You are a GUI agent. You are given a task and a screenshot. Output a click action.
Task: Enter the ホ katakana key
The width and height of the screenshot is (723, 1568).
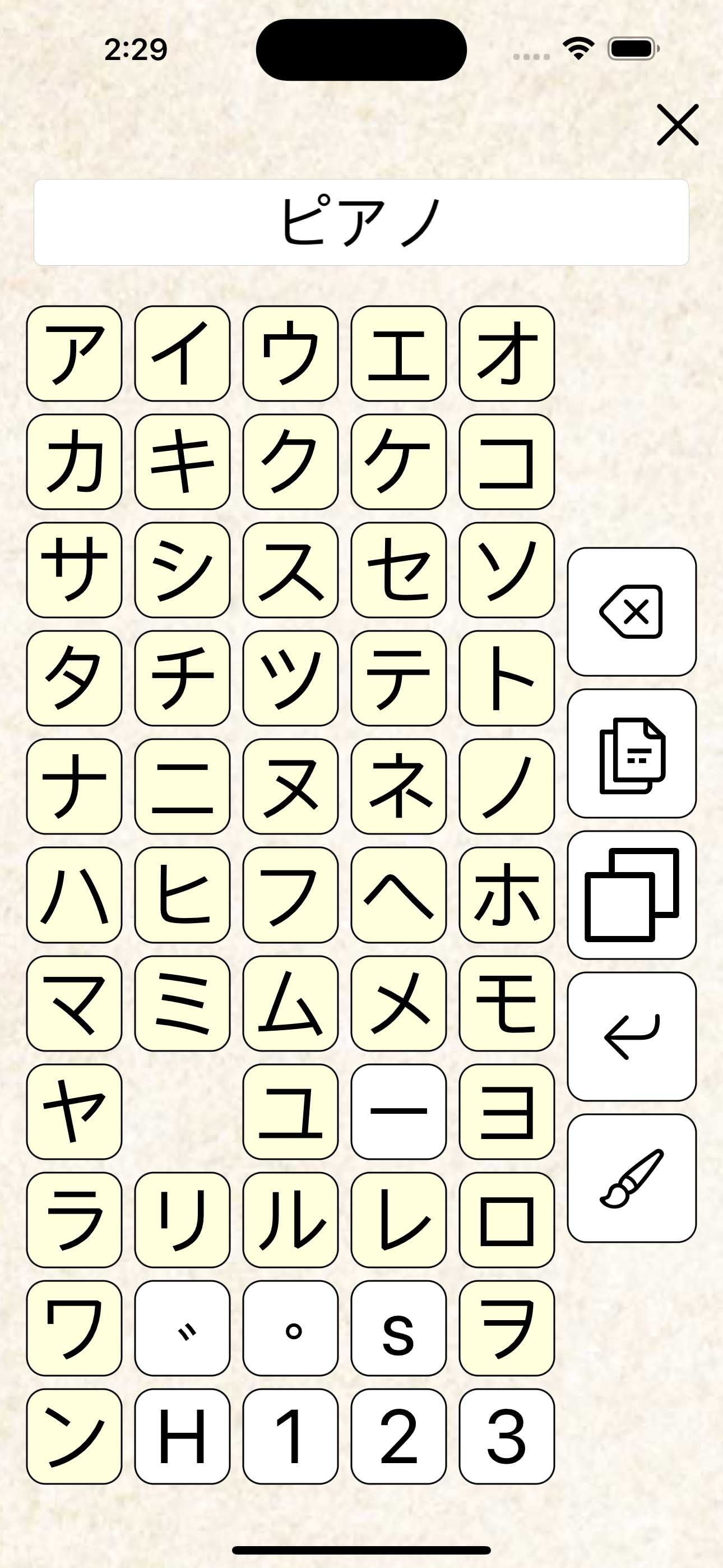tap(507, 895)
